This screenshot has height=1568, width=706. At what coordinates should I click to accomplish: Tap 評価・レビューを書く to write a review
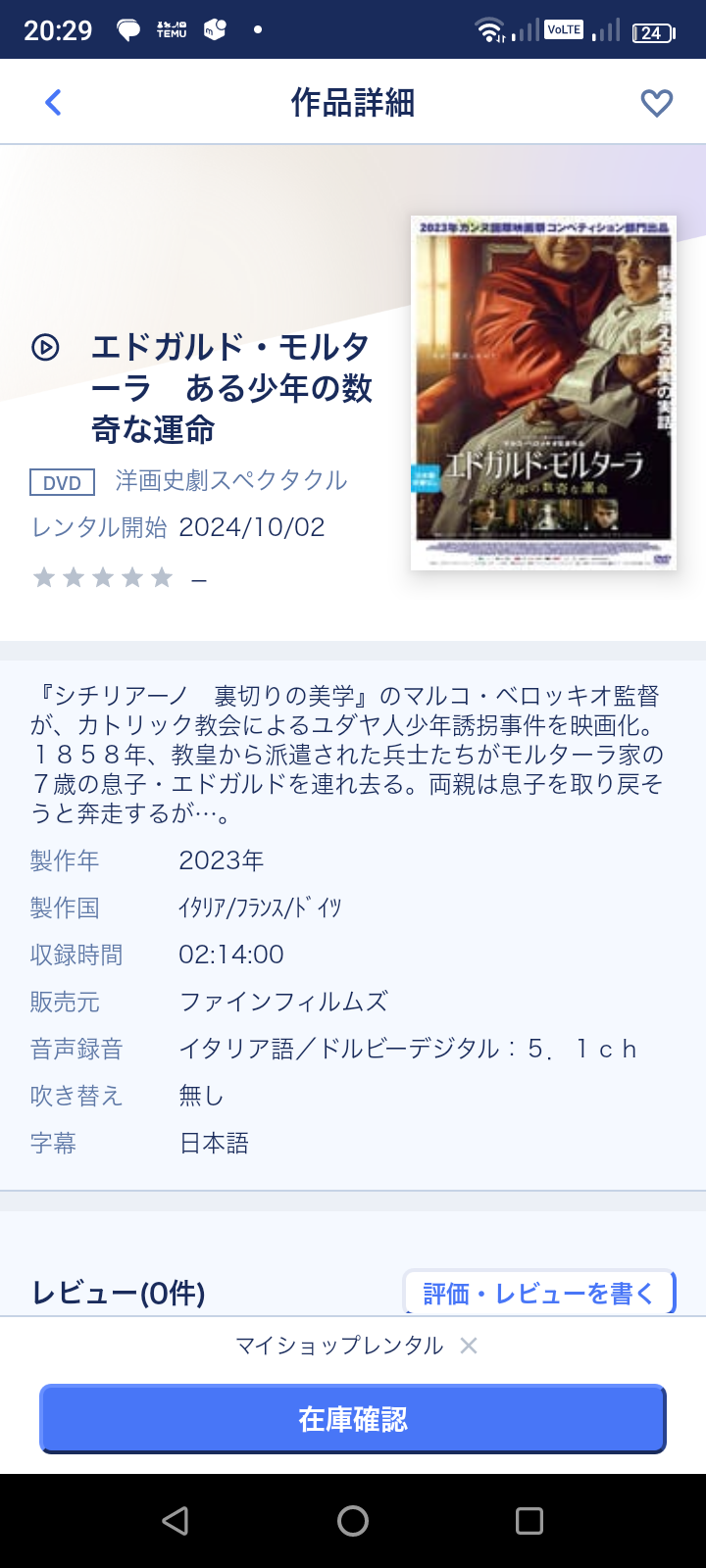pos(539,1294)
